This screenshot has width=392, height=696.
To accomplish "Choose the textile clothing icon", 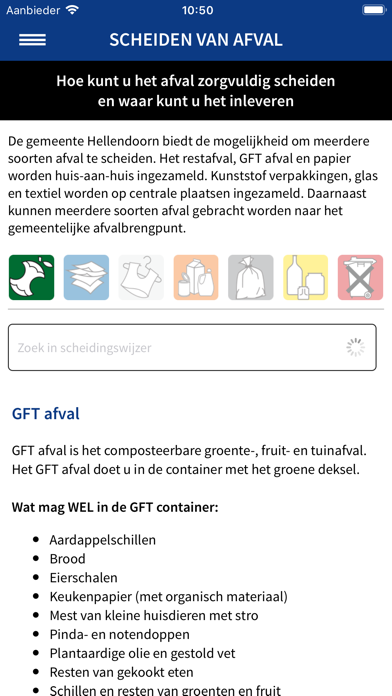I will tap(141, 277).
